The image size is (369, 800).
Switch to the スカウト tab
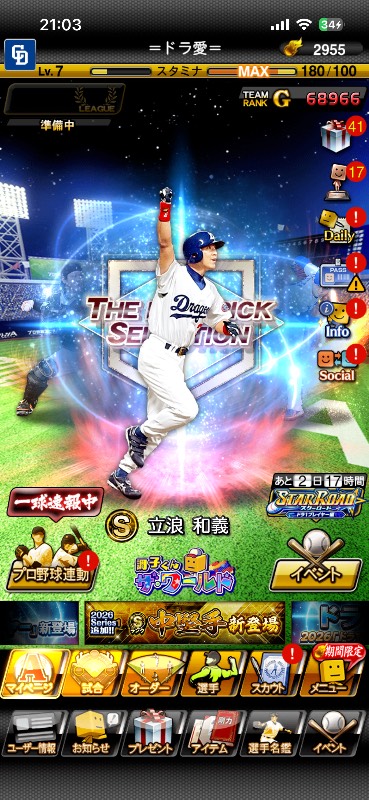[x=271, y=673]
